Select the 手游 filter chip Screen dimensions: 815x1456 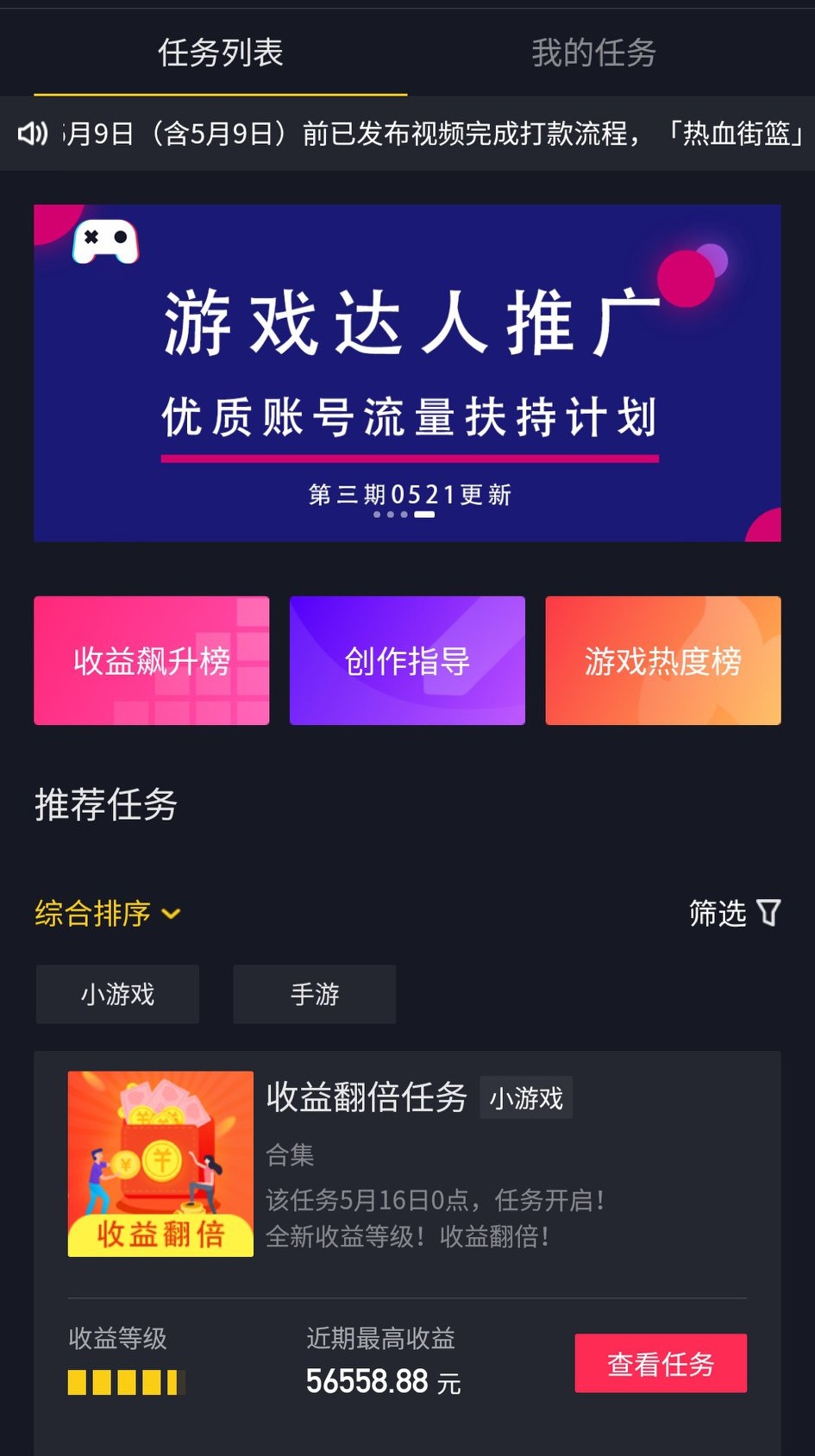pos(314,994)
